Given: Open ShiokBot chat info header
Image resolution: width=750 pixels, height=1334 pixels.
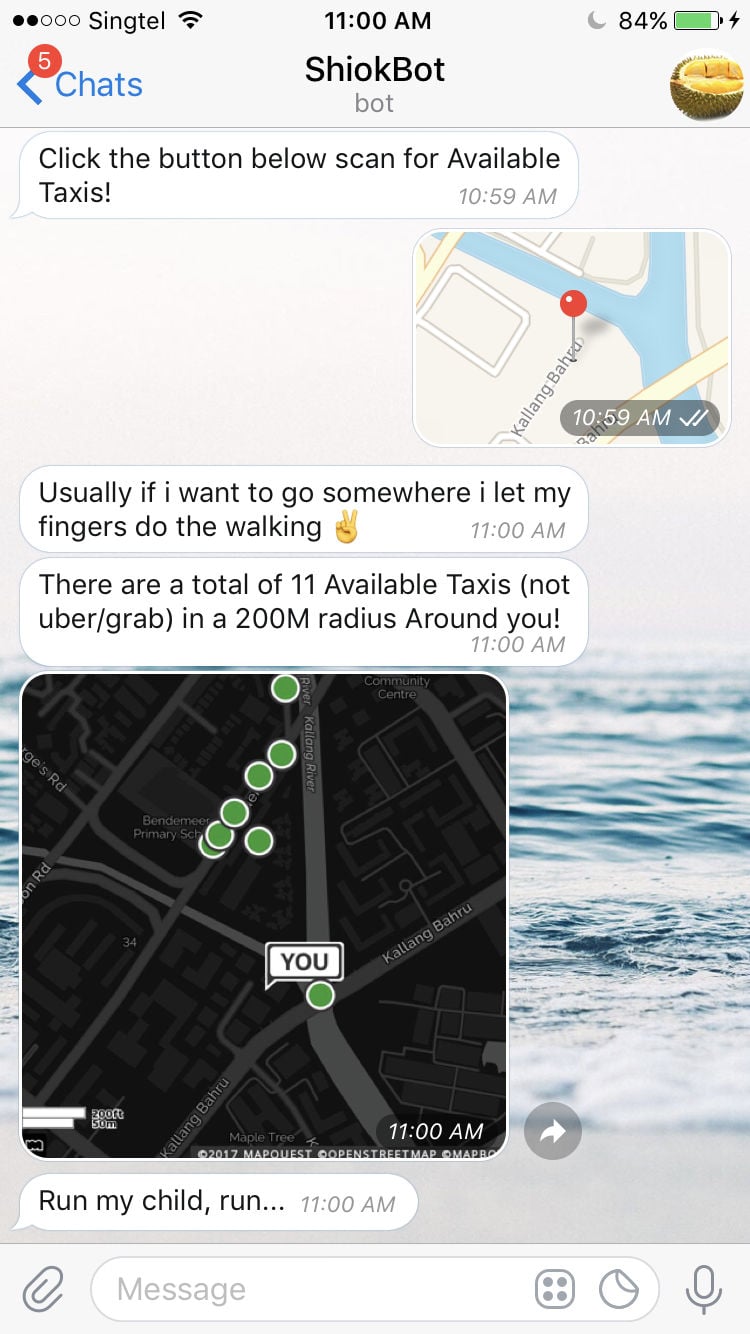Looking at the screenshot, I should point(374,84).
